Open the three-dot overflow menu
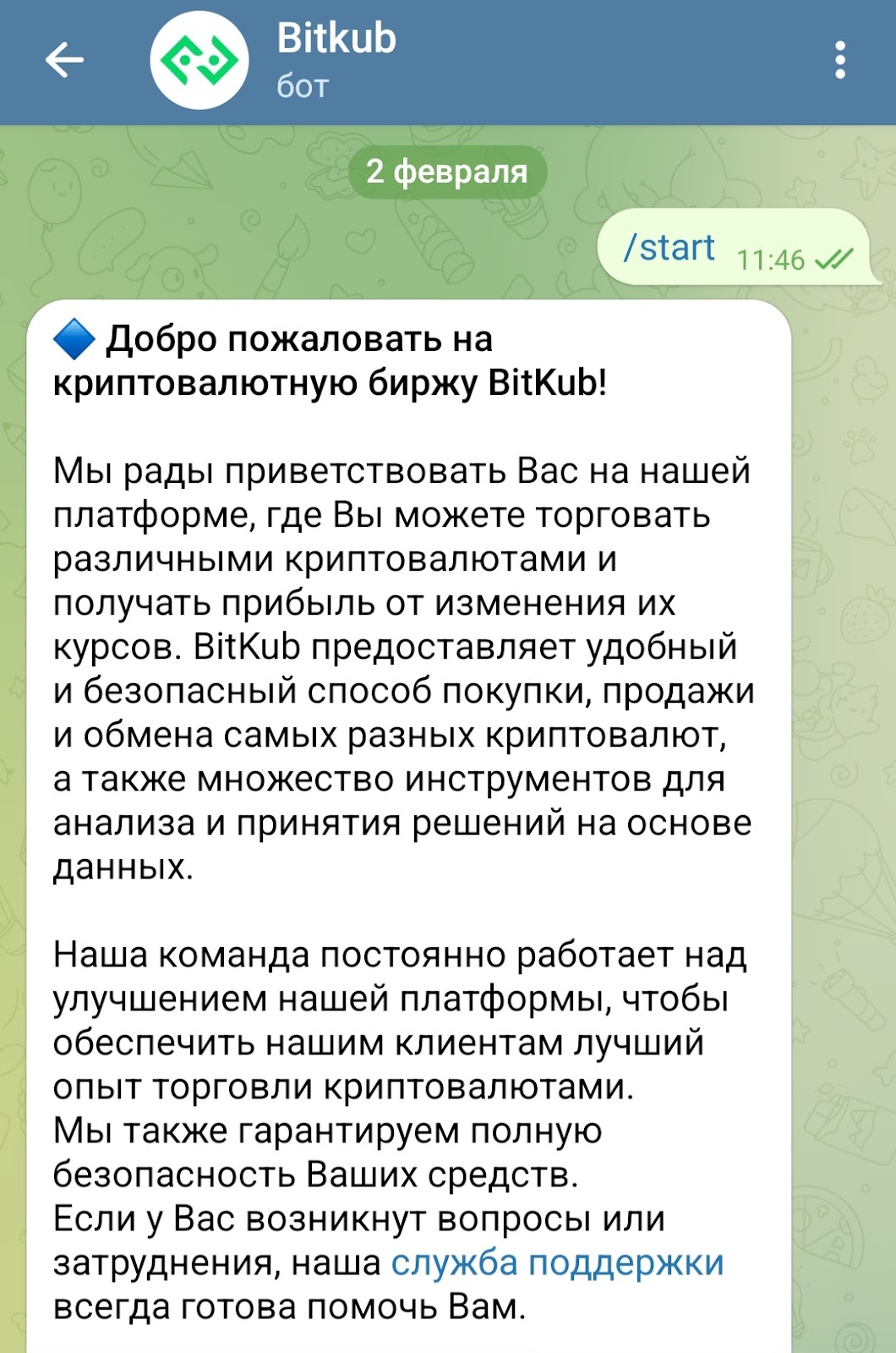Viewport: 896px width, 1353px height. tap(839, 61)
